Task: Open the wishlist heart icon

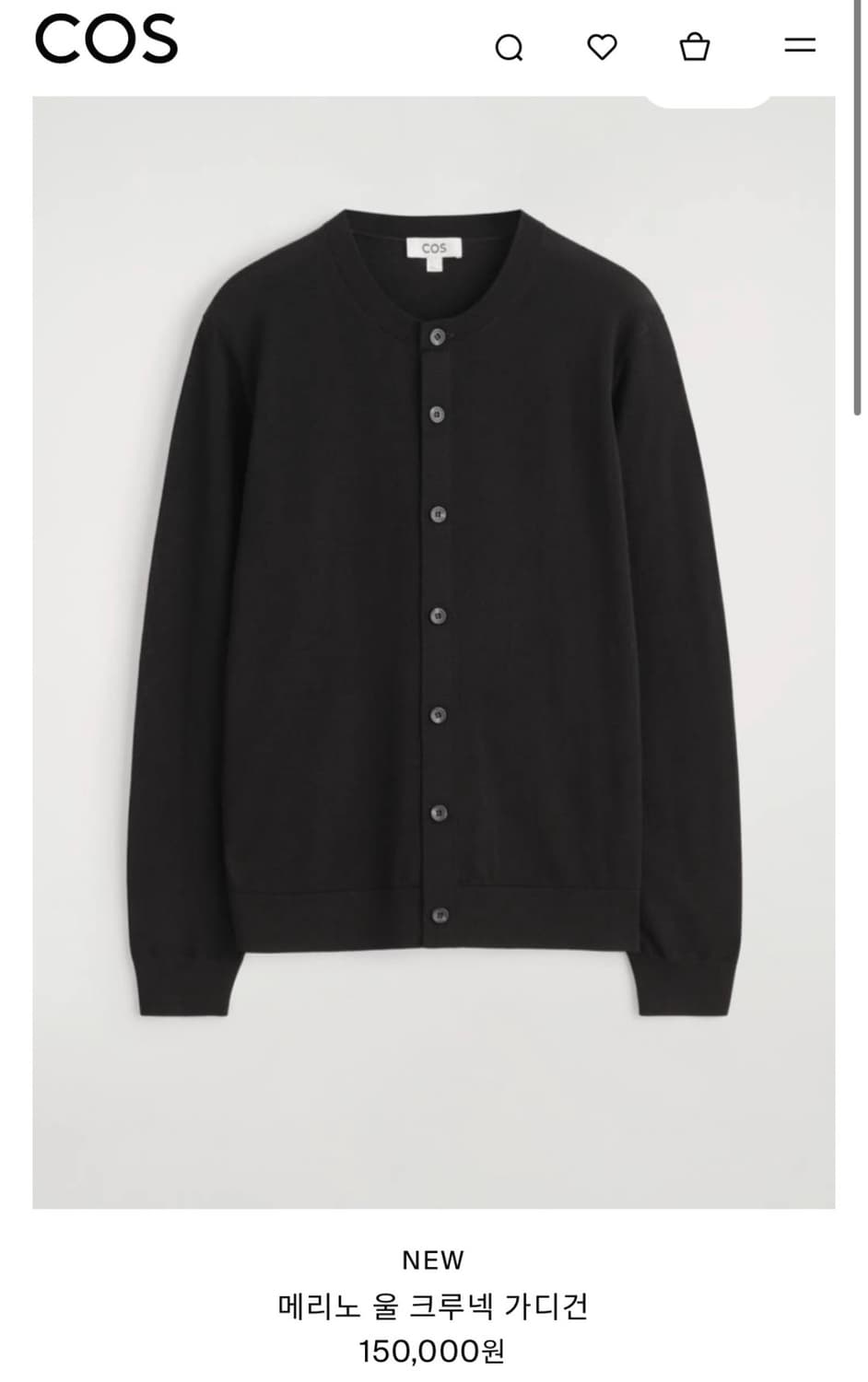Action: 602,46
